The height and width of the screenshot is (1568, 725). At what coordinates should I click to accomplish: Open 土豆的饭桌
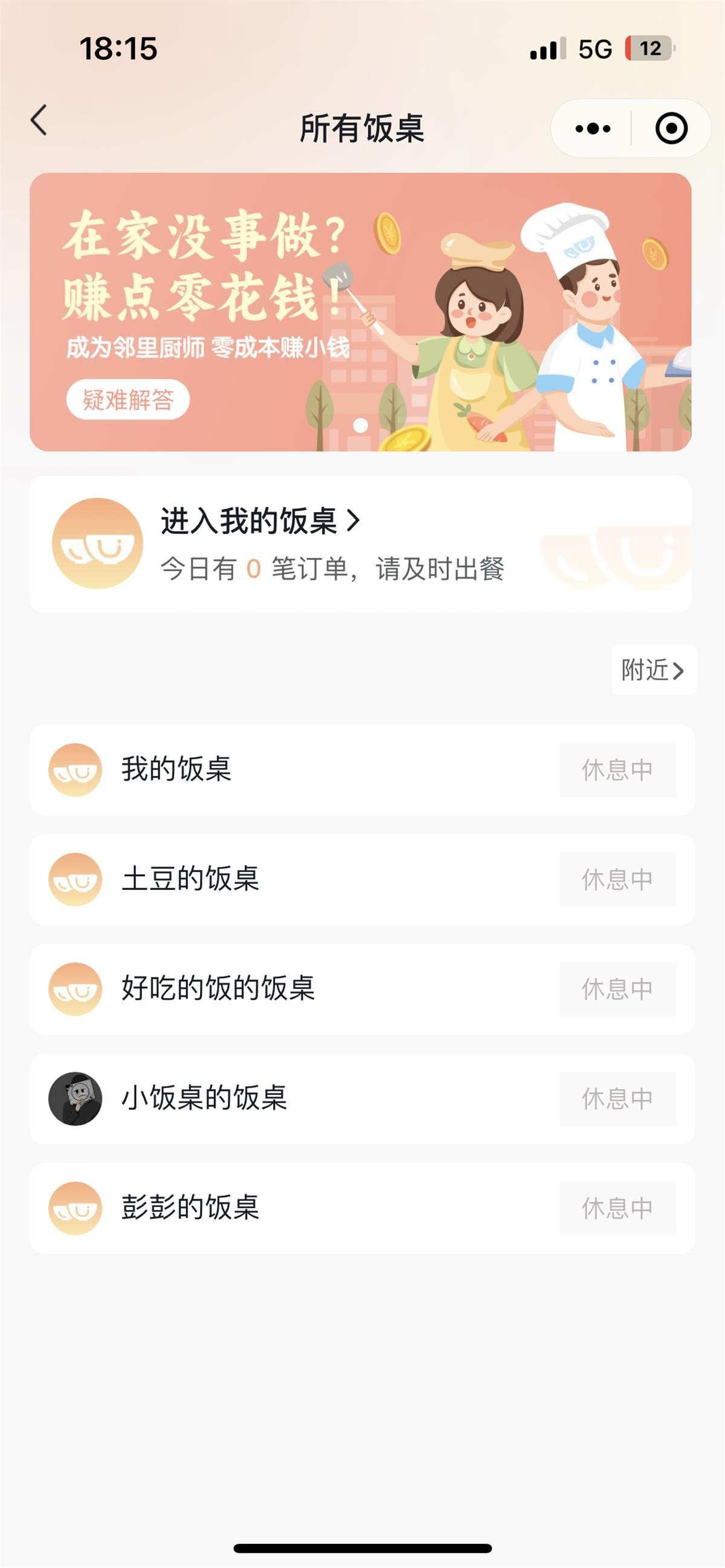pyautogui.click(x=362, y=879)
